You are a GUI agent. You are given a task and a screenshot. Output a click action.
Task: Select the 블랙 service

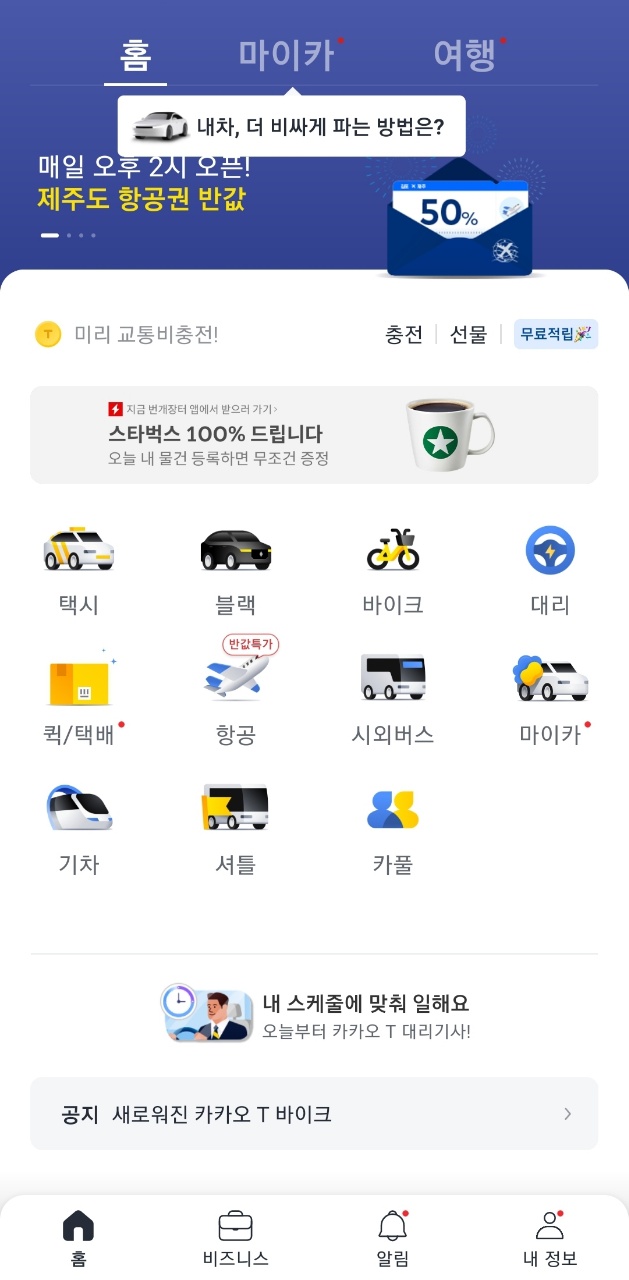click(236, 565)
